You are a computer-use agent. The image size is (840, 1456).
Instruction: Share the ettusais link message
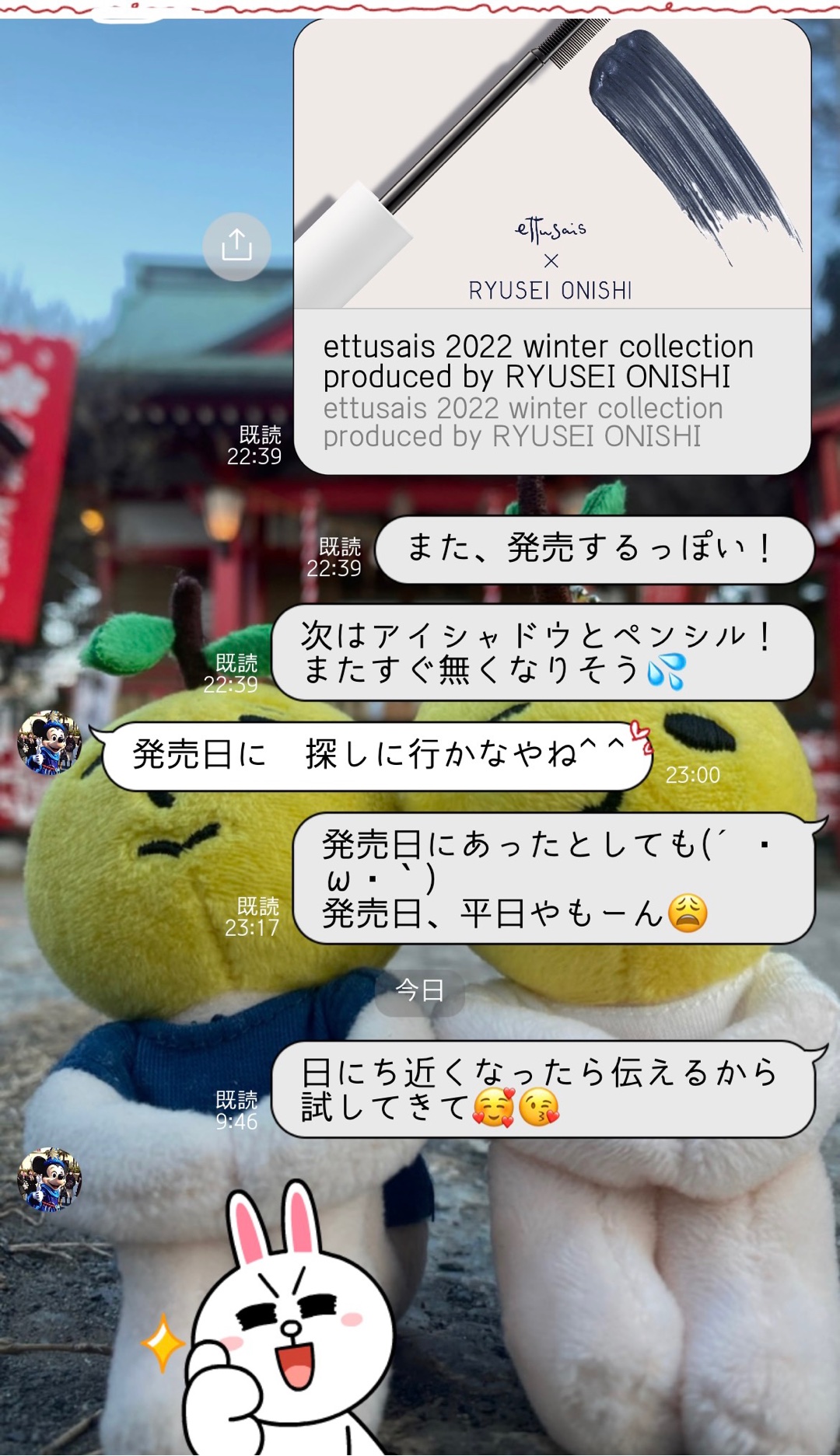coord(236,246)
